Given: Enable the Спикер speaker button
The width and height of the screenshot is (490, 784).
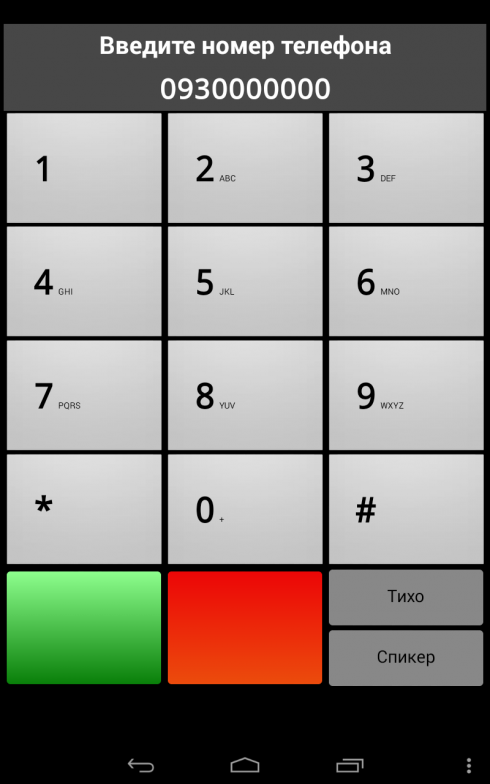Looking at the screenshot, I should 406,658.
